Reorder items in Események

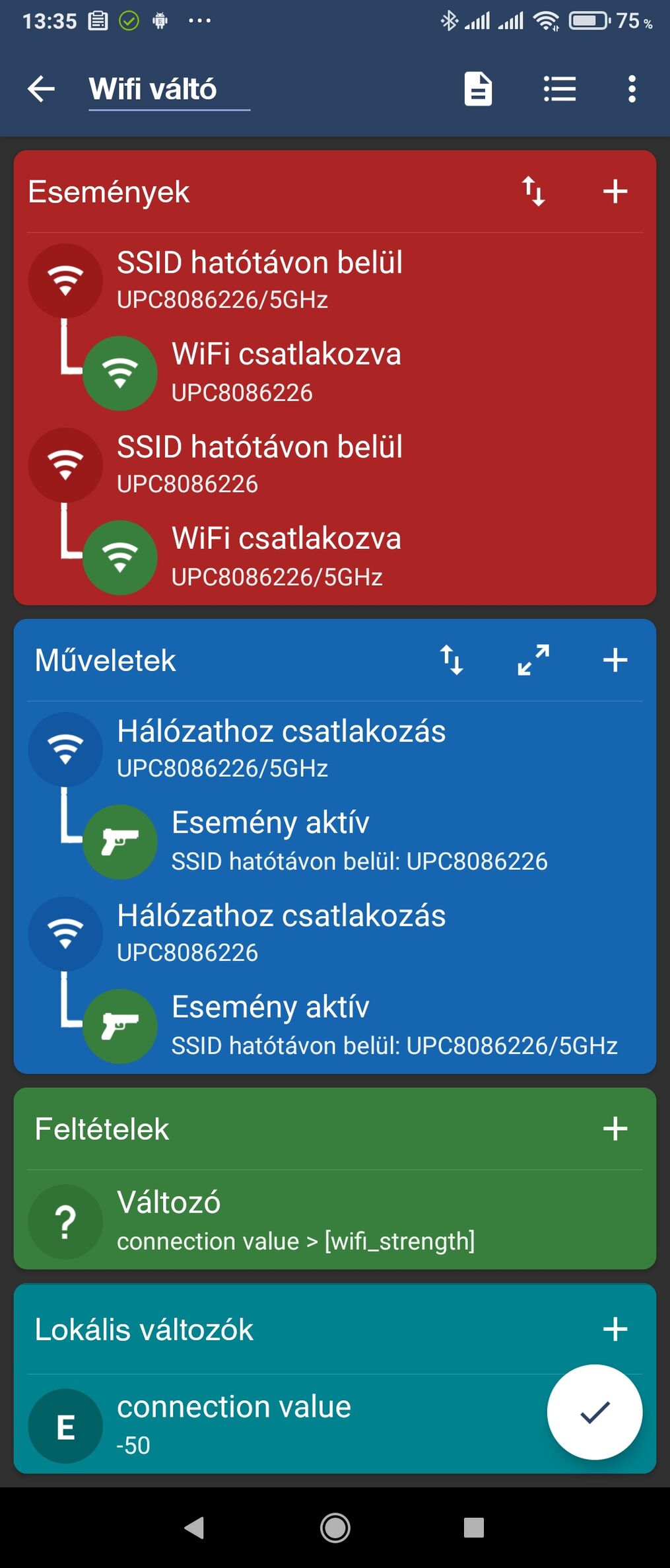[533, 192]
